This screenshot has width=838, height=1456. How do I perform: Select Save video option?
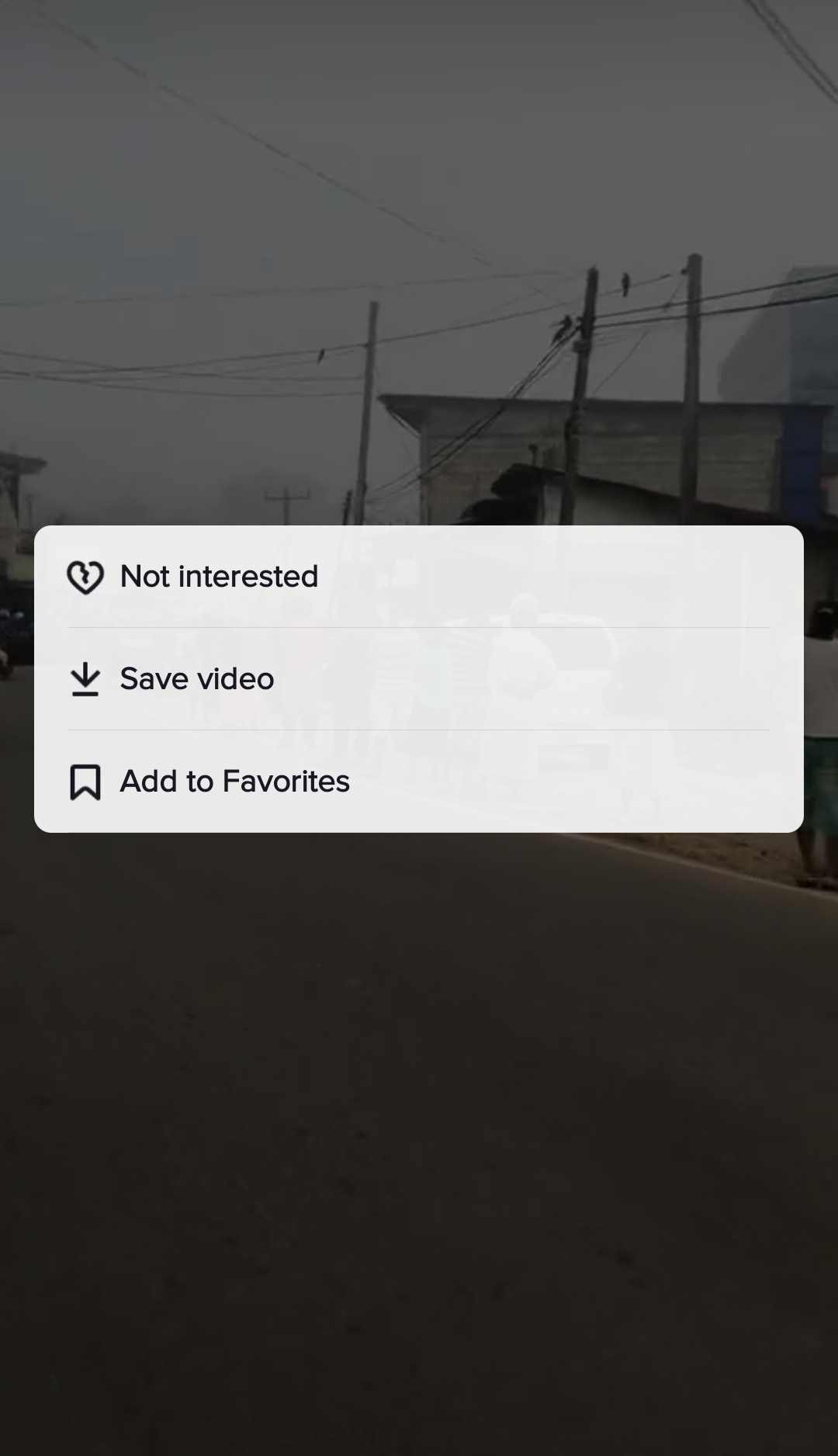coord(419,679)
